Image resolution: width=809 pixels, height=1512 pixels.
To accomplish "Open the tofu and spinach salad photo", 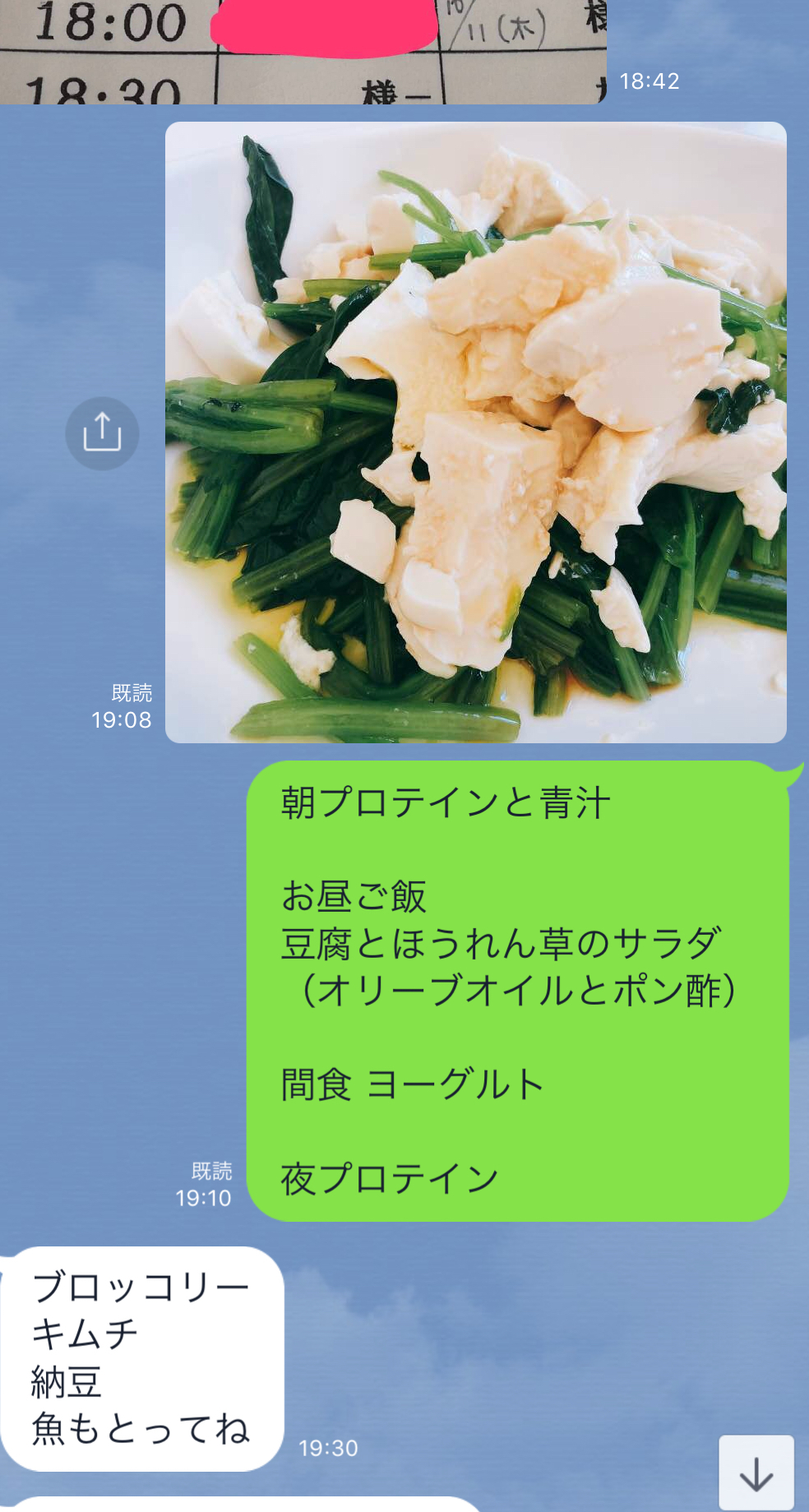I will tap(475, 432).
